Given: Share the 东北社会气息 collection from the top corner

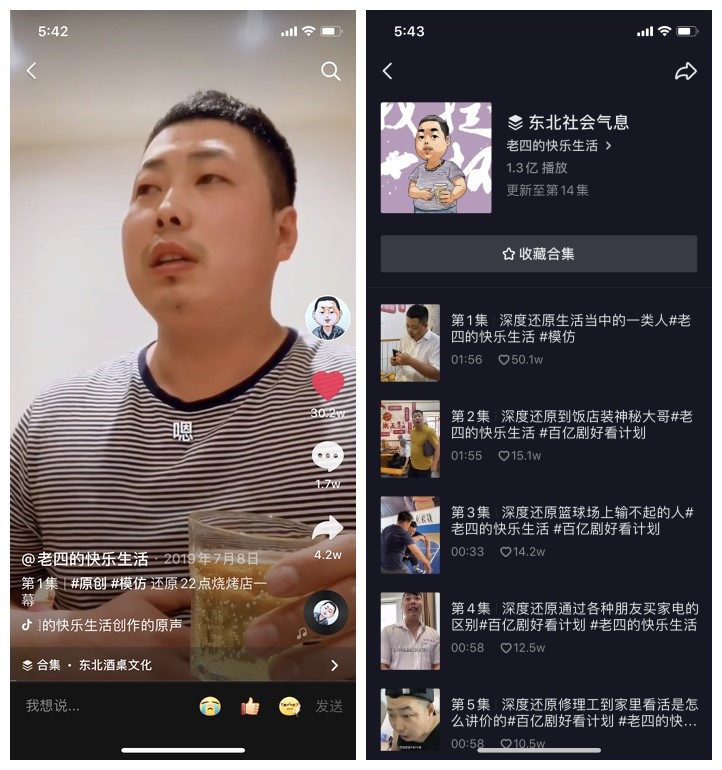Looking at the screenshot, I should coord(686,71).
